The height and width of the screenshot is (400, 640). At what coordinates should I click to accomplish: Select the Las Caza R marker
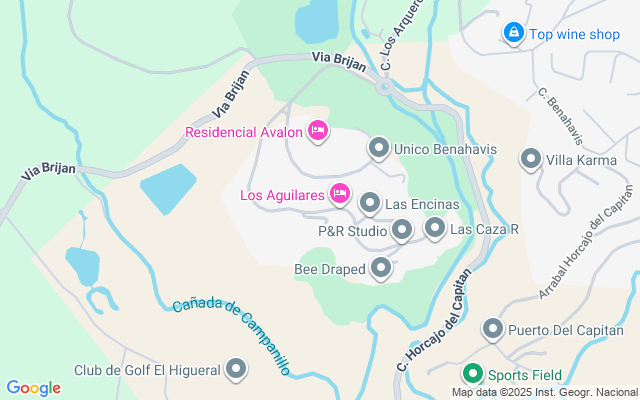pyautogui.click(x=435, y=229)
